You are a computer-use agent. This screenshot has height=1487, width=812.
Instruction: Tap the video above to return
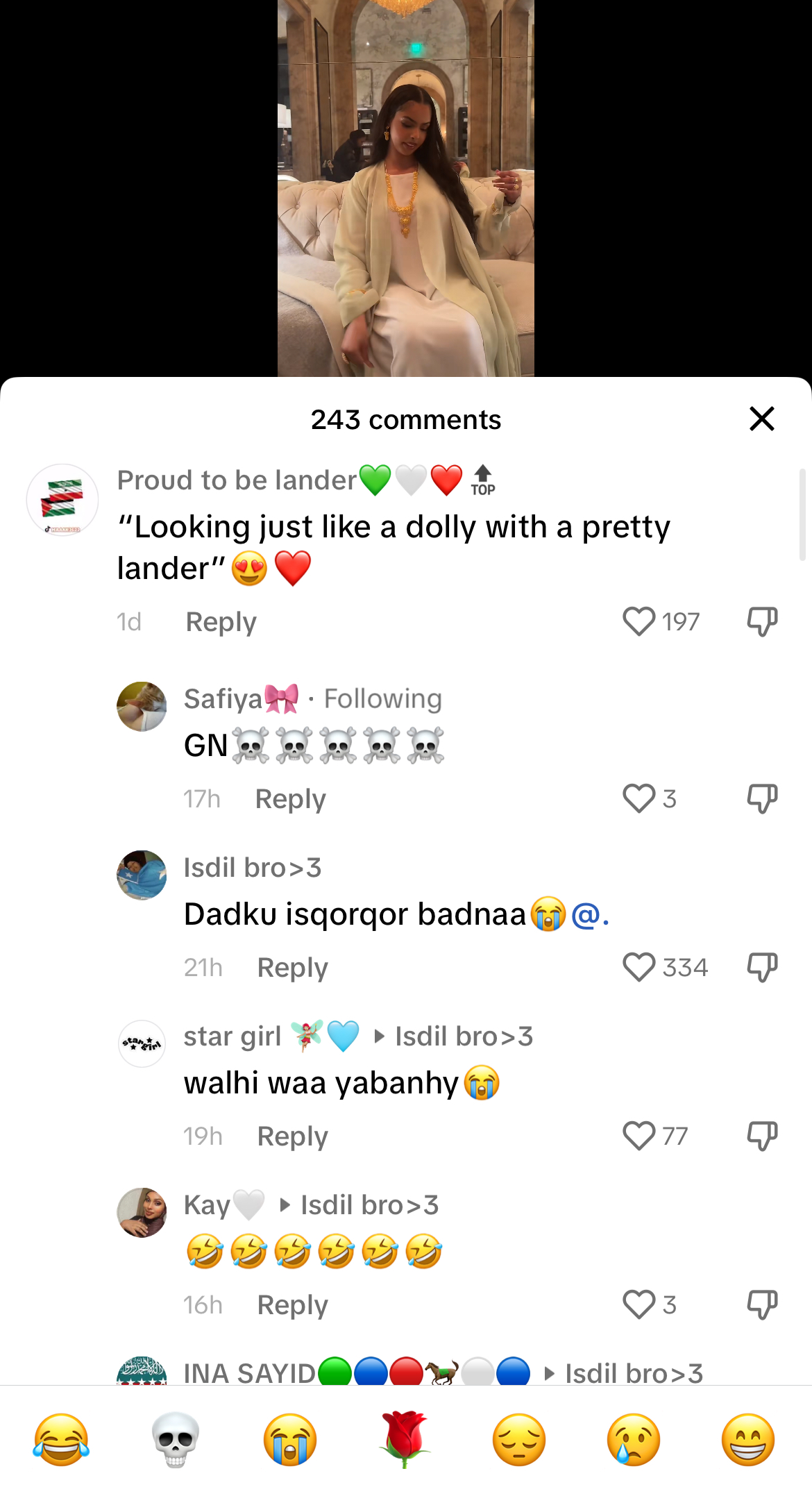coord(405,187)
